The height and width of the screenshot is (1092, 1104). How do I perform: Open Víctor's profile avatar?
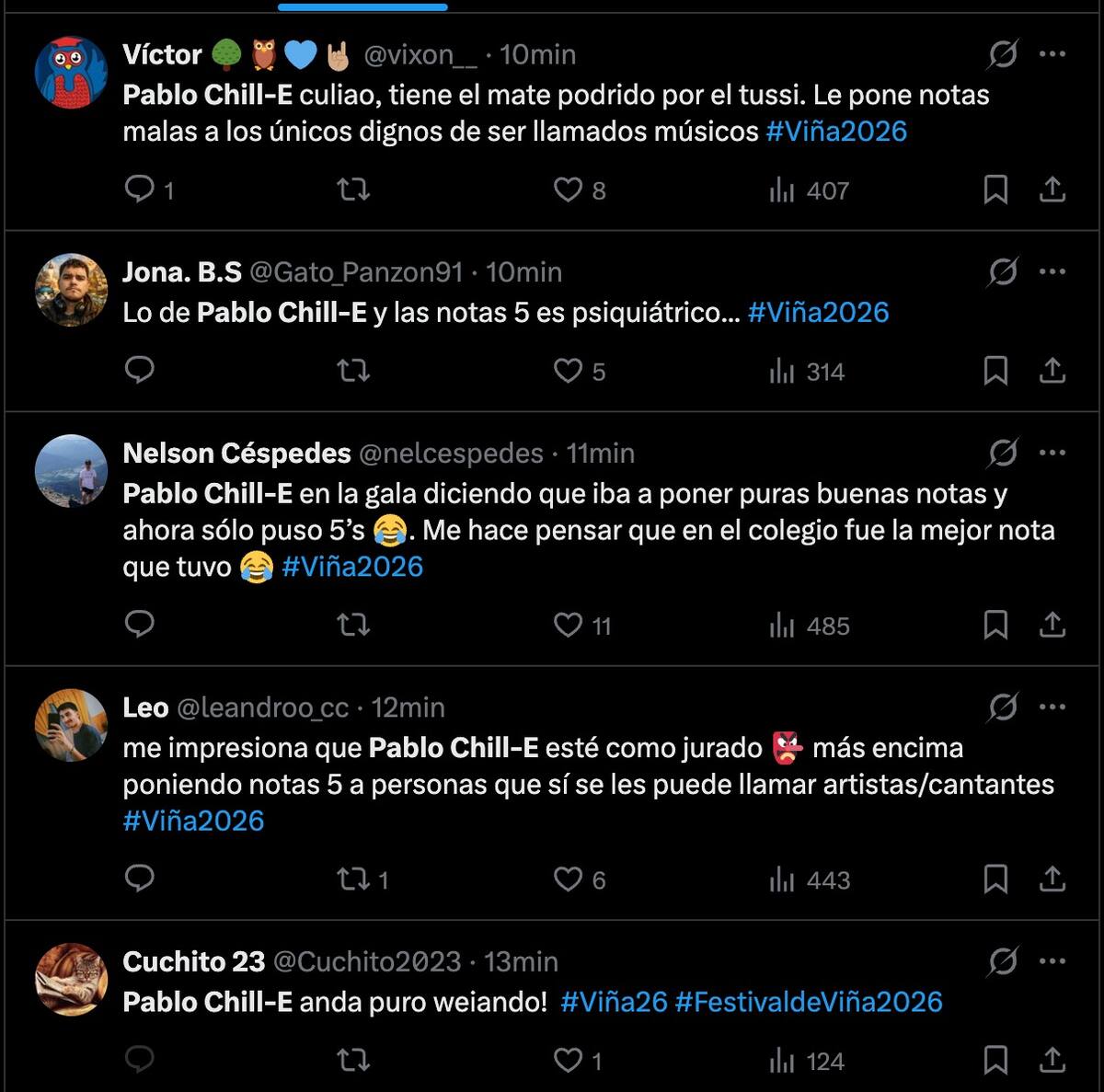click(71, 73)
